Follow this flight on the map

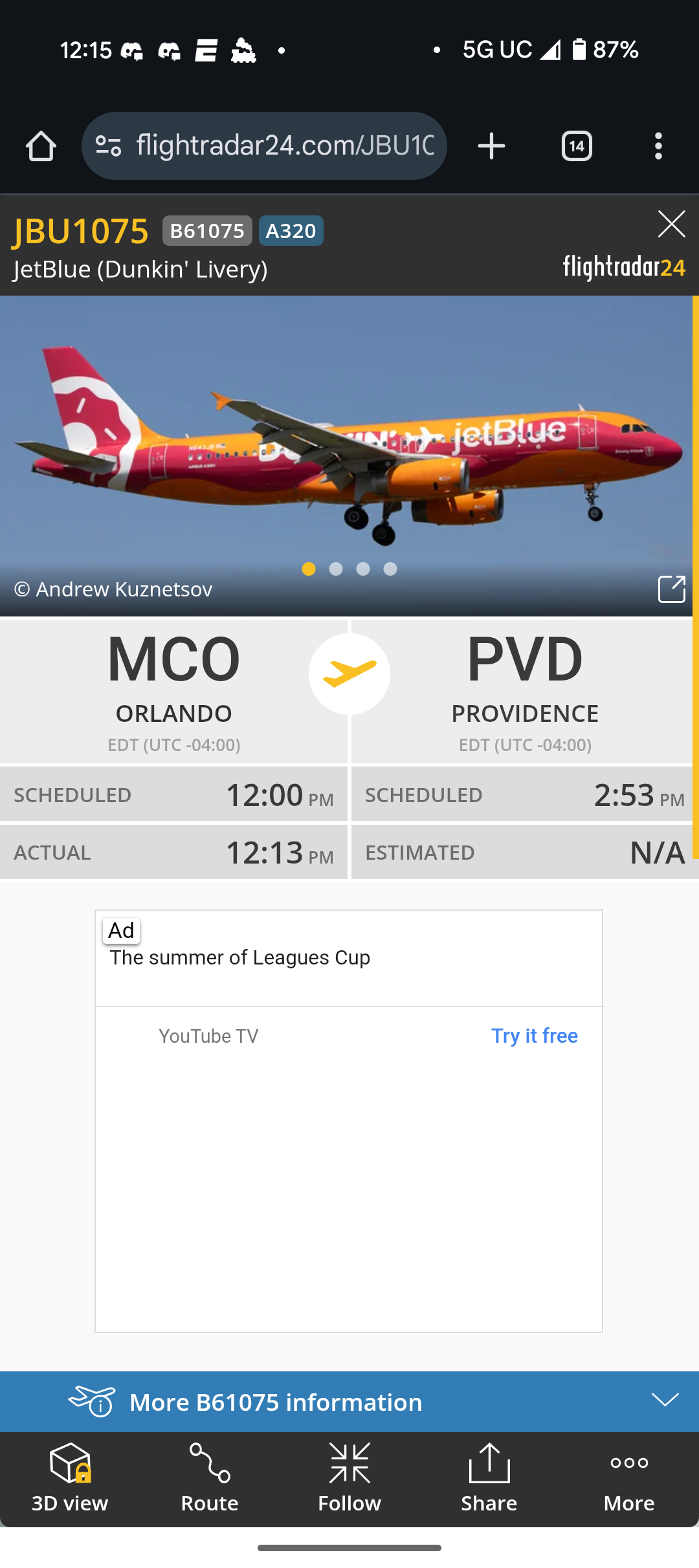coord(349,1478)
